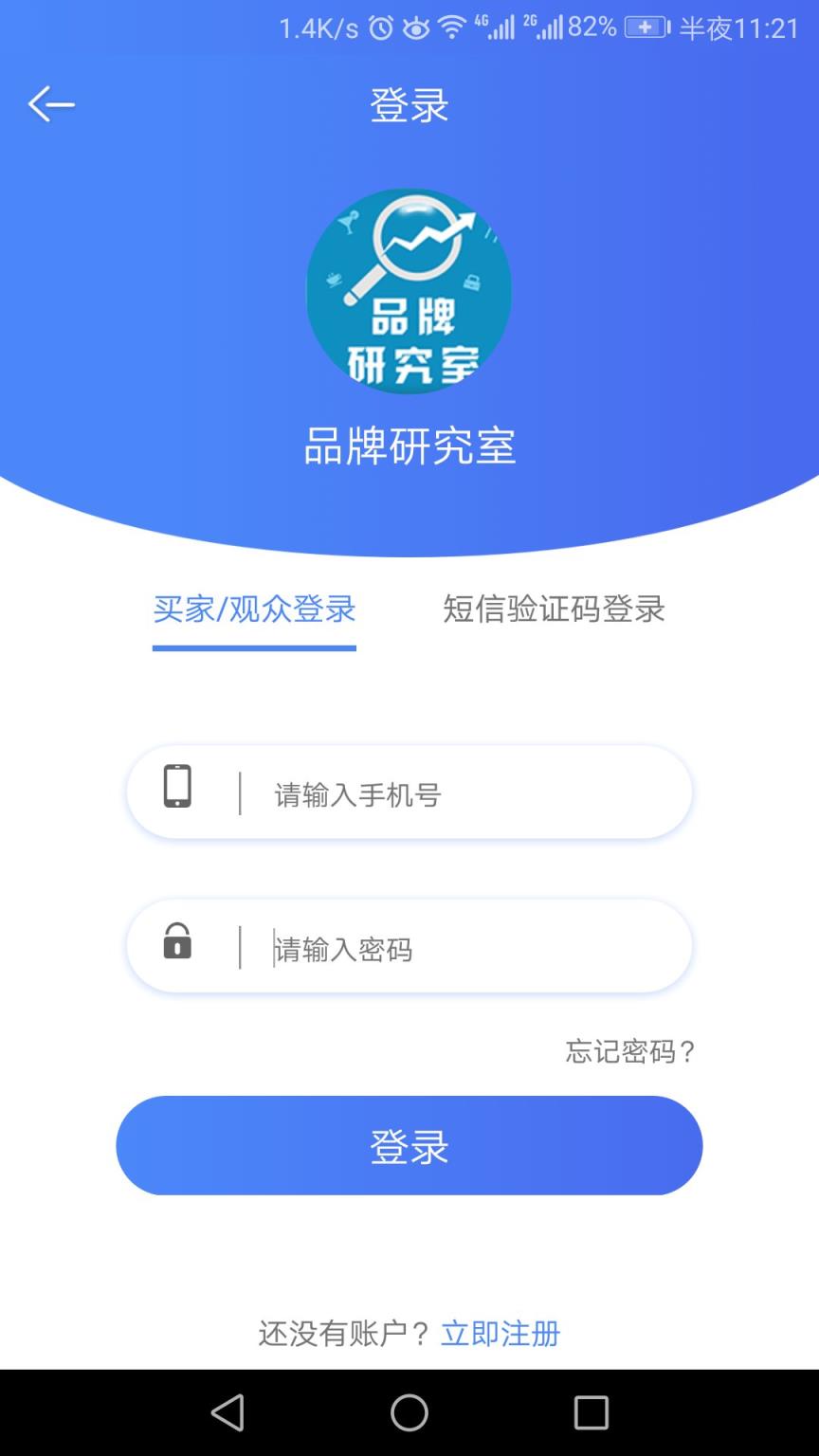
Task: Click the 请输入手机号 phone input field
Action: tap(408, 792)
